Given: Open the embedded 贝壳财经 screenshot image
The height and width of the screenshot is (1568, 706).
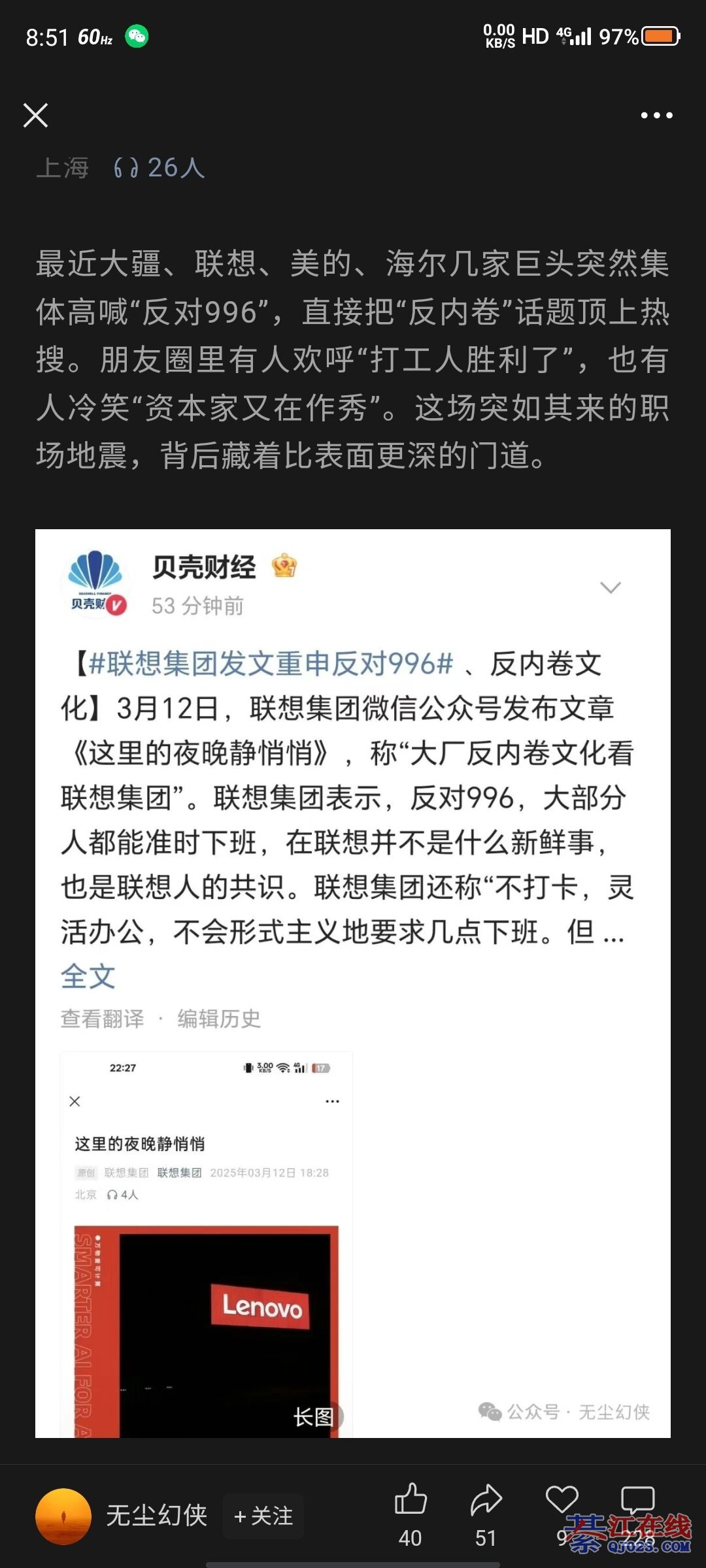Looking at the screenshot, I should pyautogui.click(x=353, y=980).
